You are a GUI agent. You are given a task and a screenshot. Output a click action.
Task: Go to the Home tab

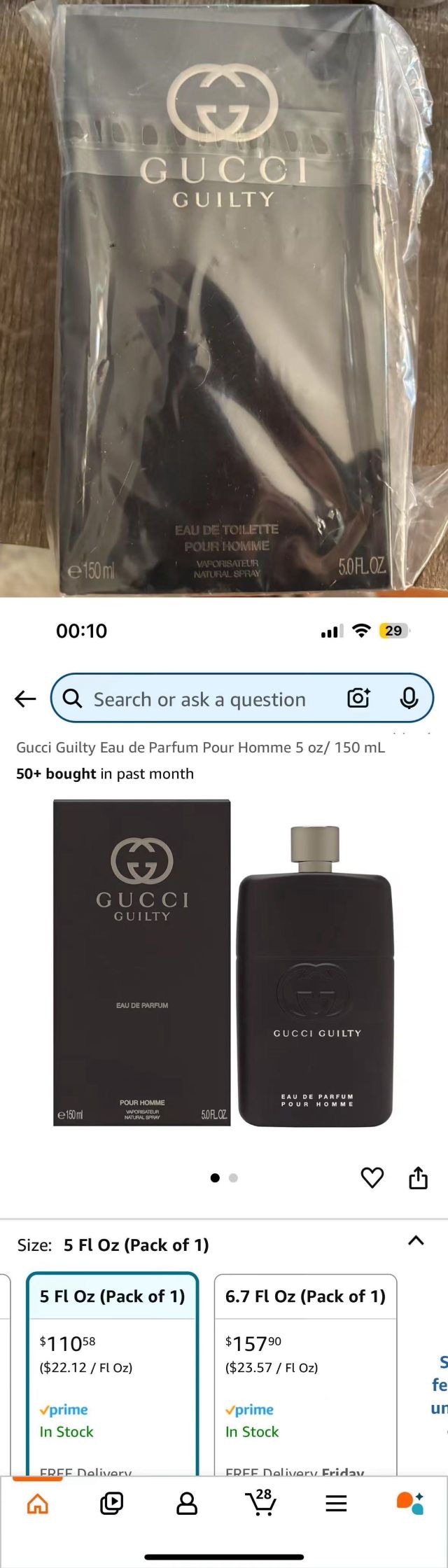point(38,1503)
